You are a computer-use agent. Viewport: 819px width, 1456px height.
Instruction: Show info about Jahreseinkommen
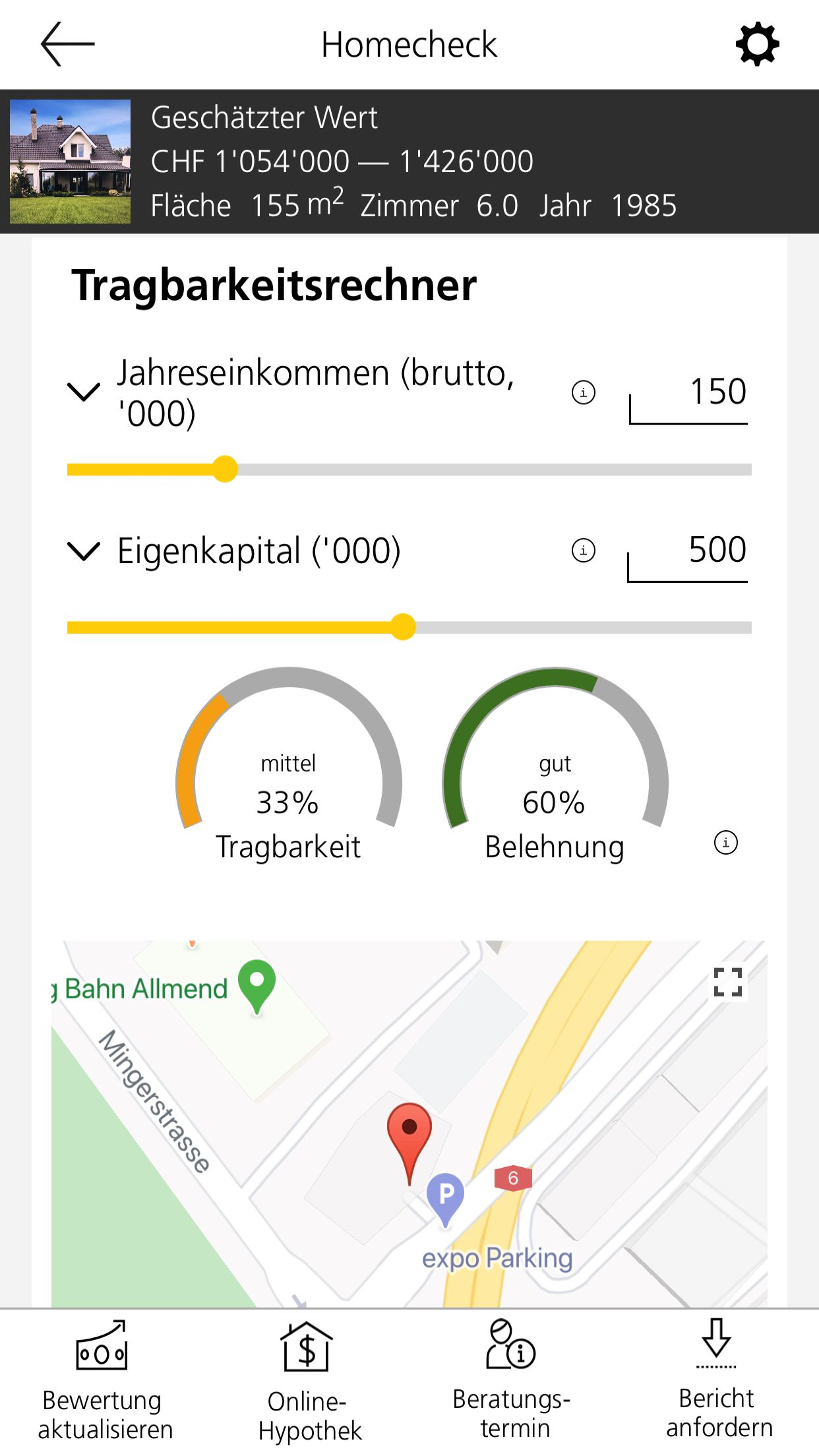tap(583, 392)
